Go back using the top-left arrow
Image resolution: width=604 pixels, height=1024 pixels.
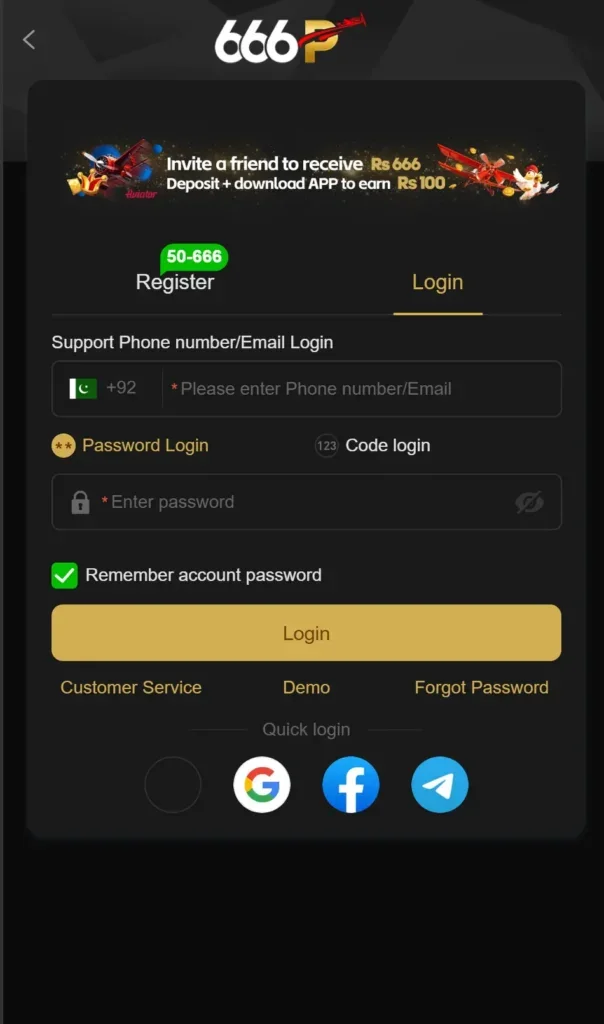[x=29, y=40]
